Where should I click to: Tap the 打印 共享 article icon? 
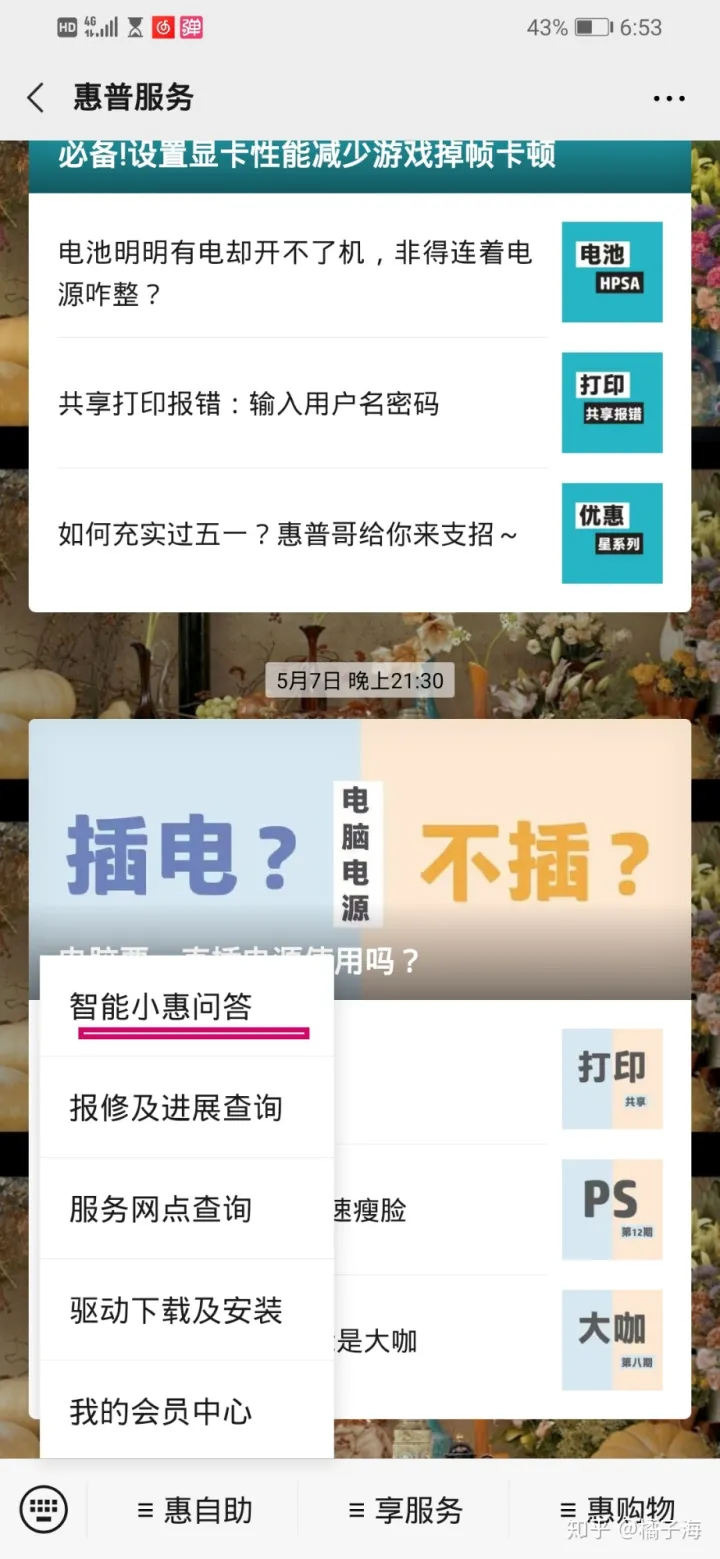click(x=611, y=1079)
